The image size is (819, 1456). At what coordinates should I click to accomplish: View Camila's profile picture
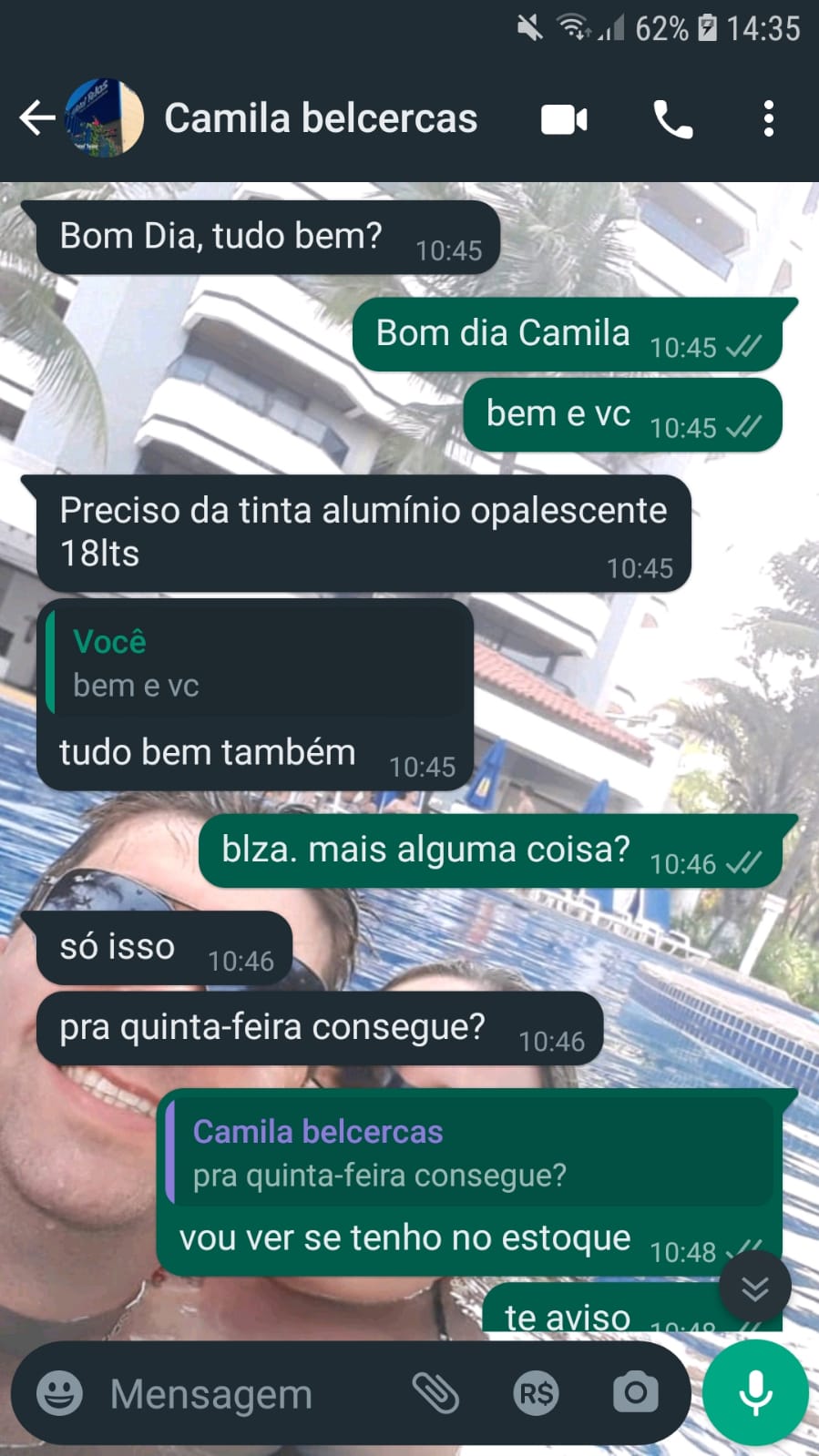click(x=105, y=118)
